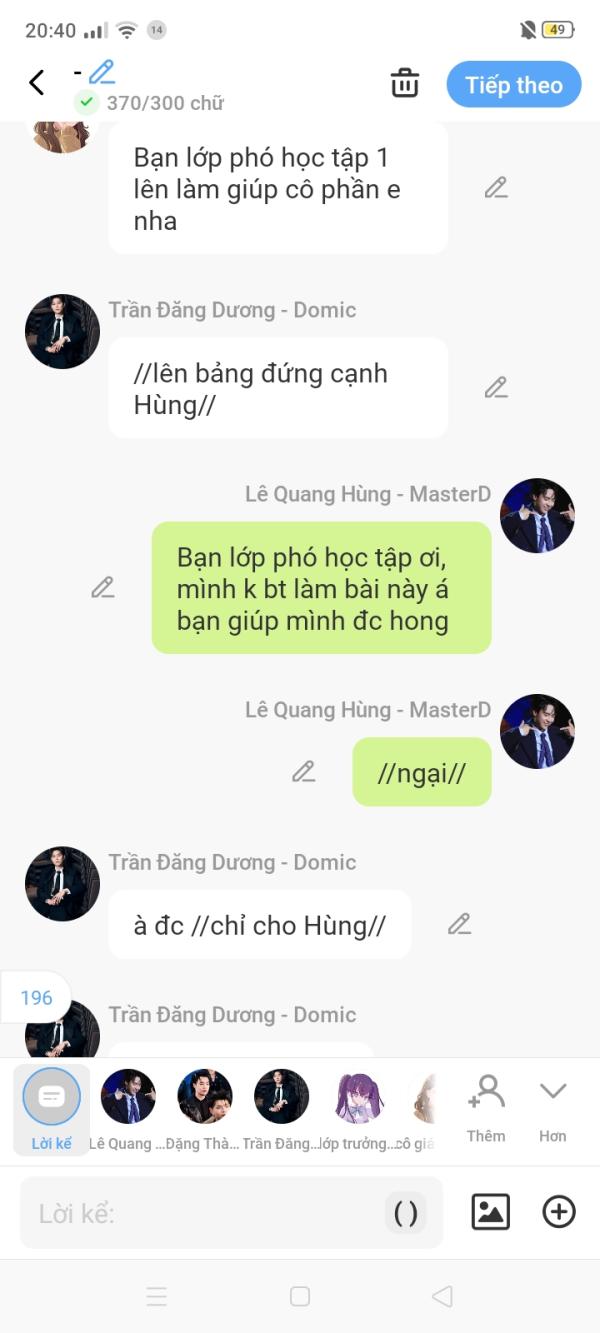Expand the Hơn chevron
This screenshot has width=600, height=1333.
(553, 1109)
